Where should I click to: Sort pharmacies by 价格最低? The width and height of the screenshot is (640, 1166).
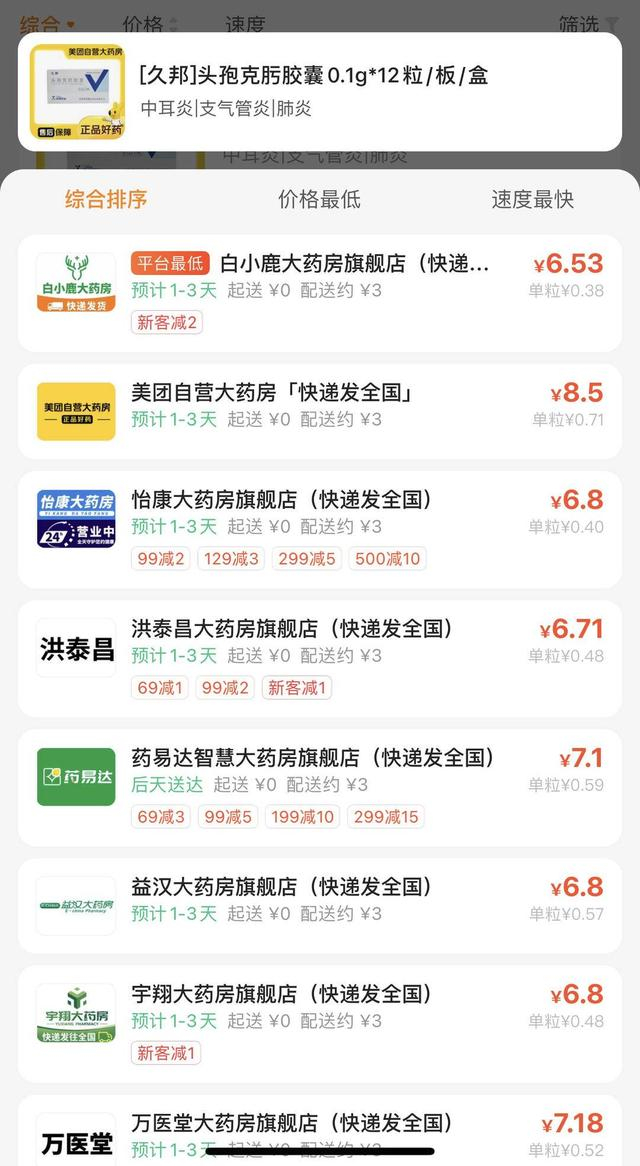coord(319,199)
